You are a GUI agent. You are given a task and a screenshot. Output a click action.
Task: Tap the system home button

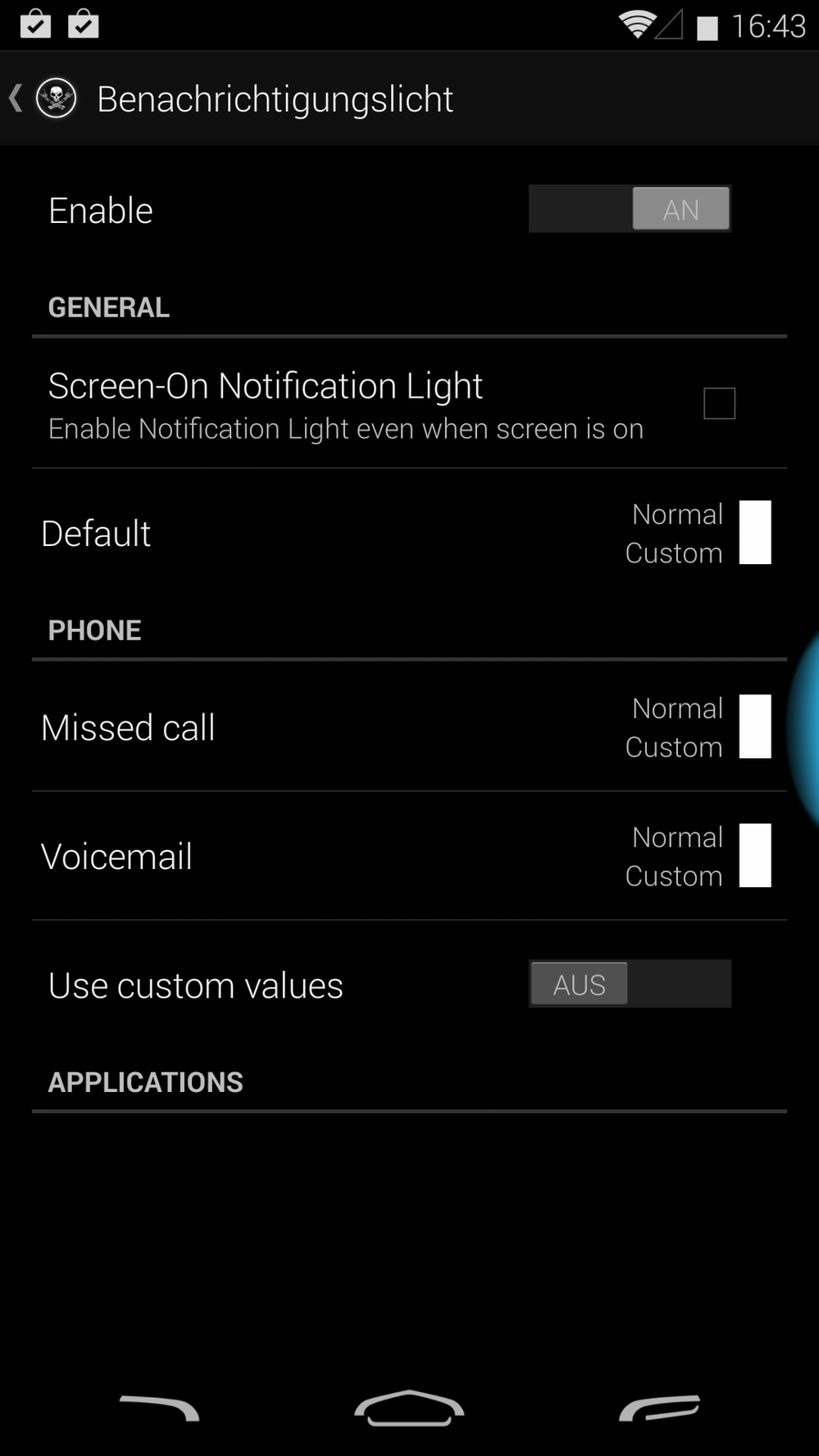[x=409, y=1408]
